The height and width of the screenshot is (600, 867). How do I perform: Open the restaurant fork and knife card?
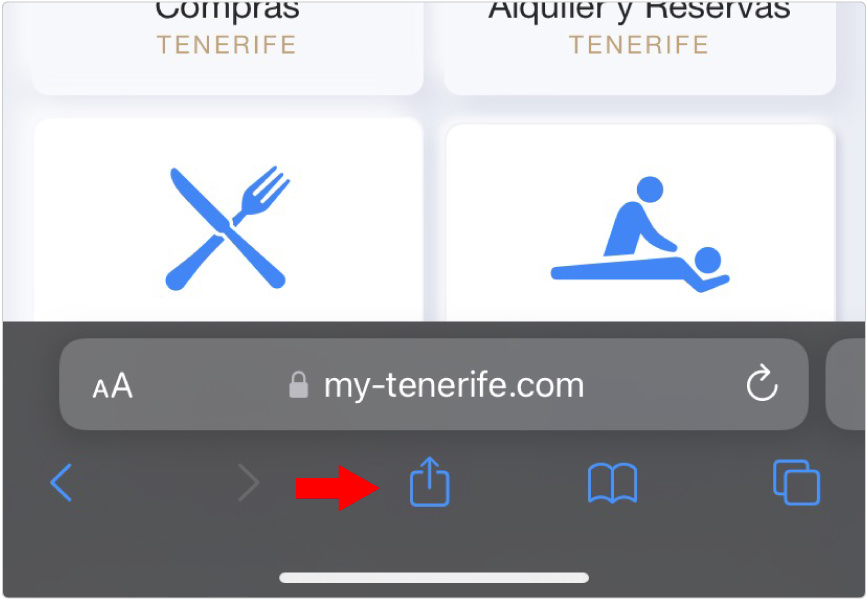(x=228, y=225)
